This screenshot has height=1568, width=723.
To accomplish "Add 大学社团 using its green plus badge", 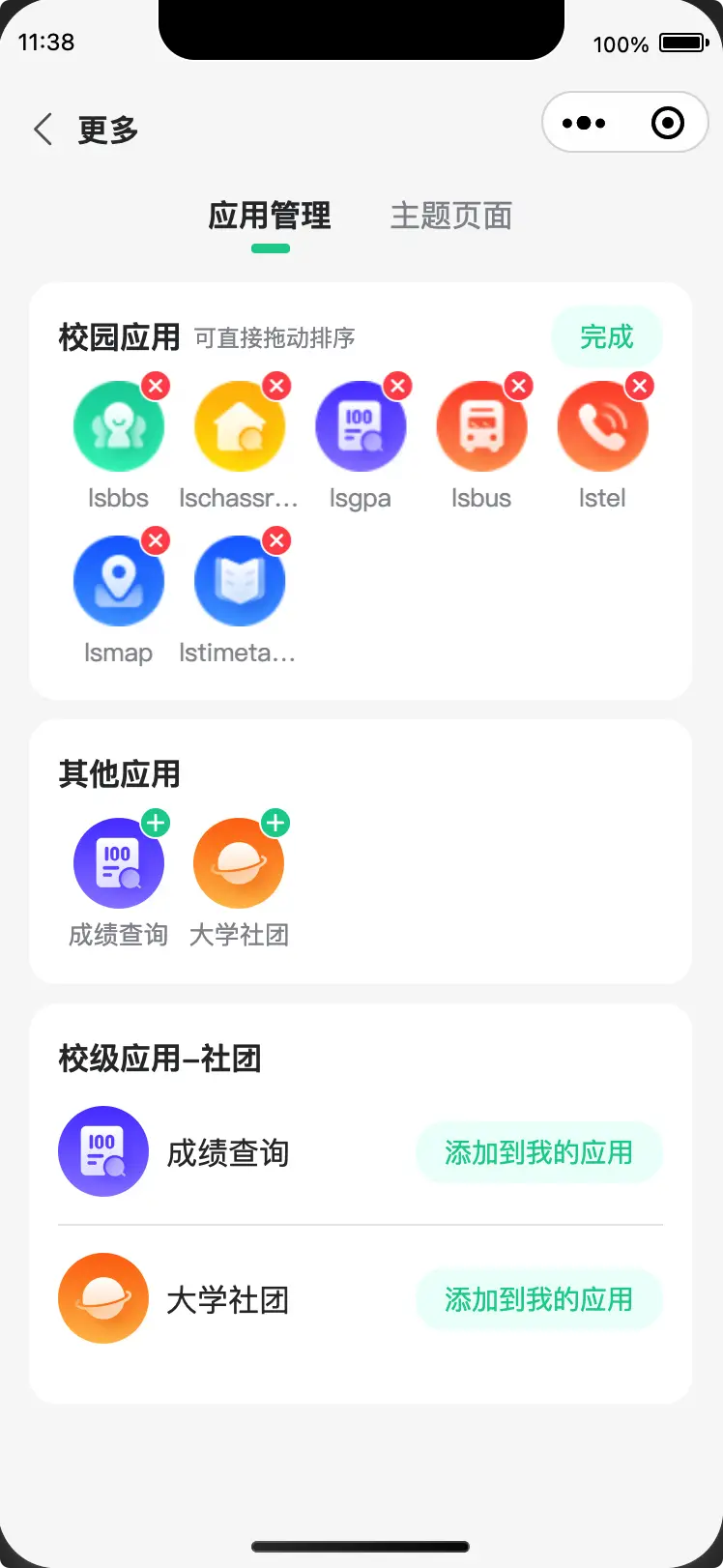I will click(x=276, y=823).
